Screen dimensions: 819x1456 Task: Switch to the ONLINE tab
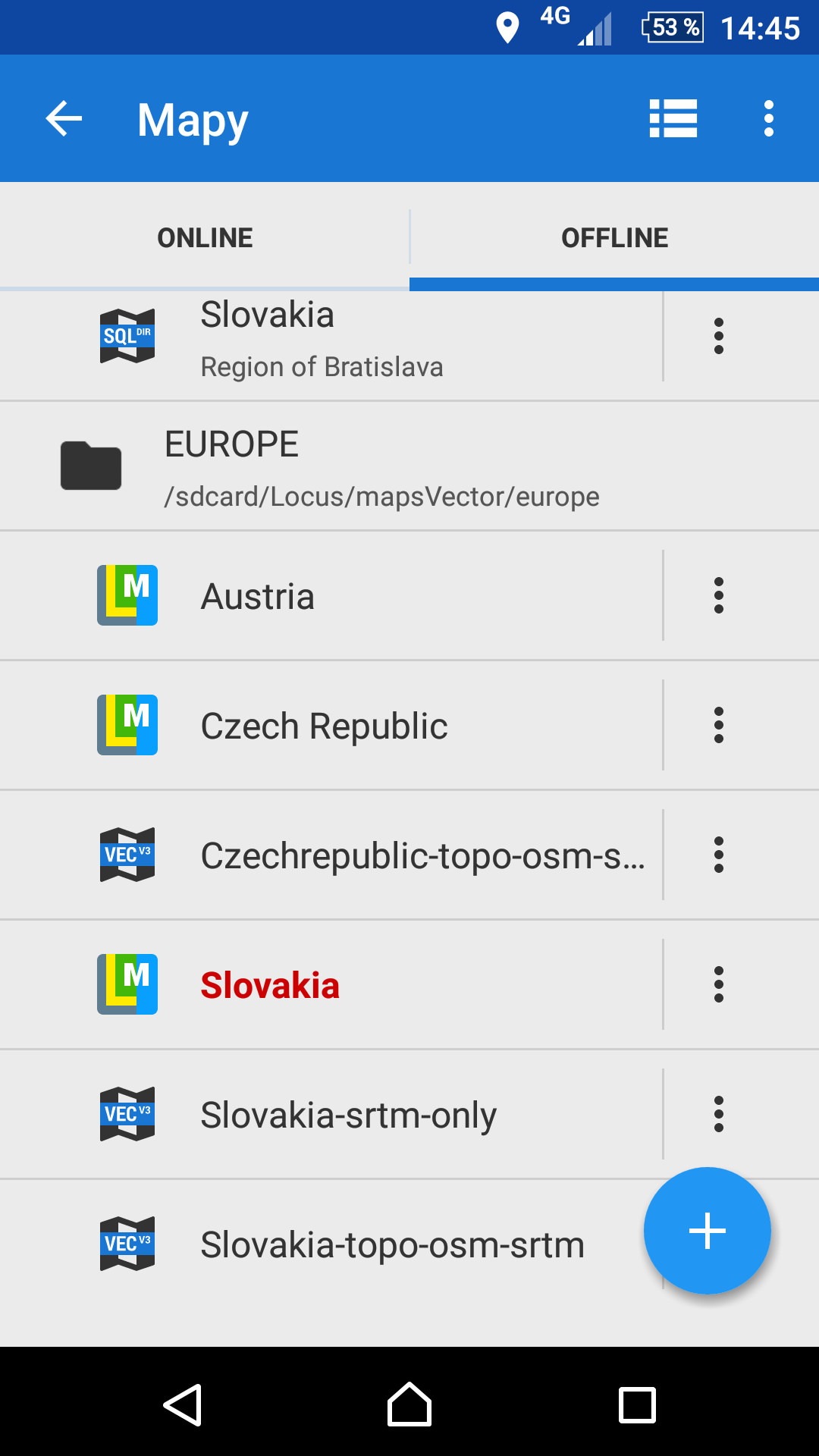click(205, 237)
